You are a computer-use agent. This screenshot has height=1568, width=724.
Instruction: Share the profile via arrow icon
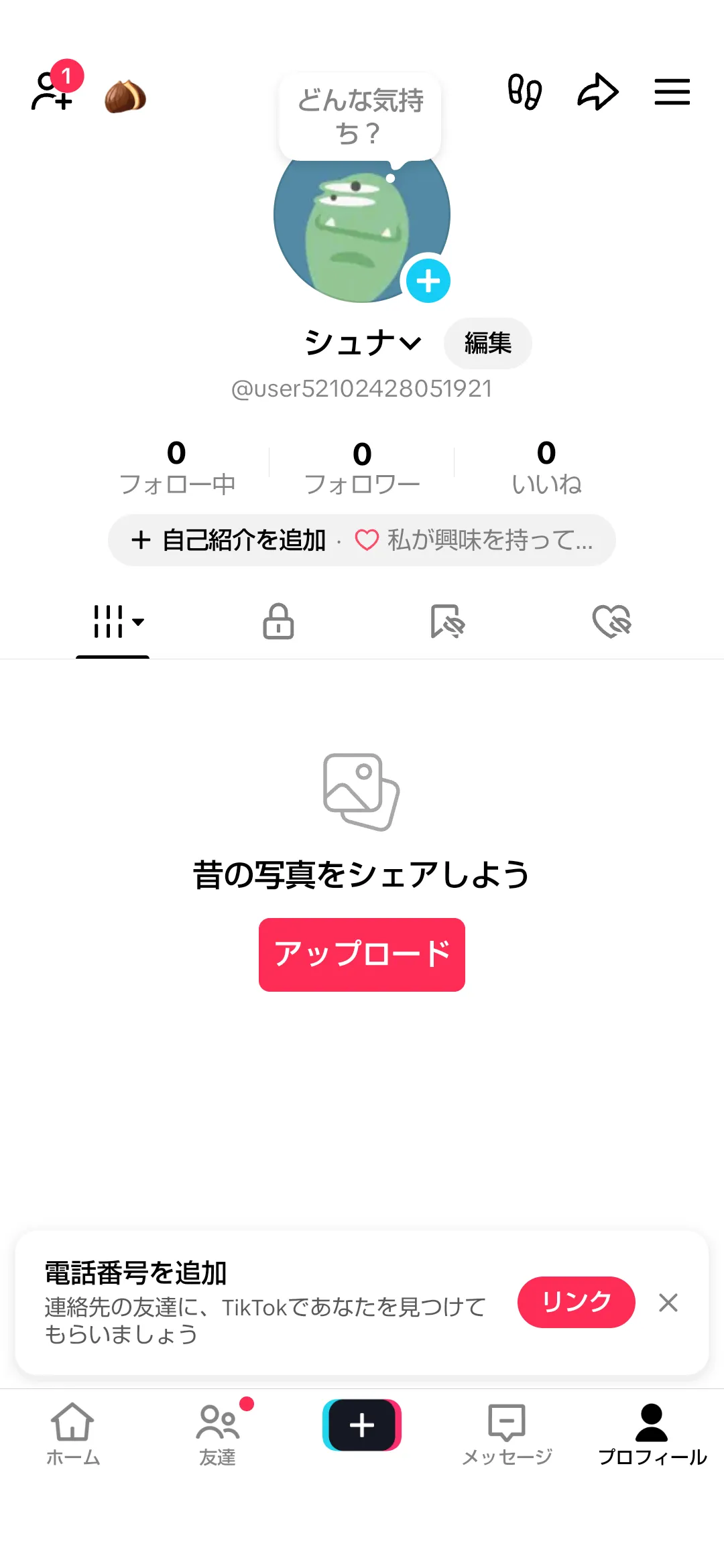(x=597, y=92)
